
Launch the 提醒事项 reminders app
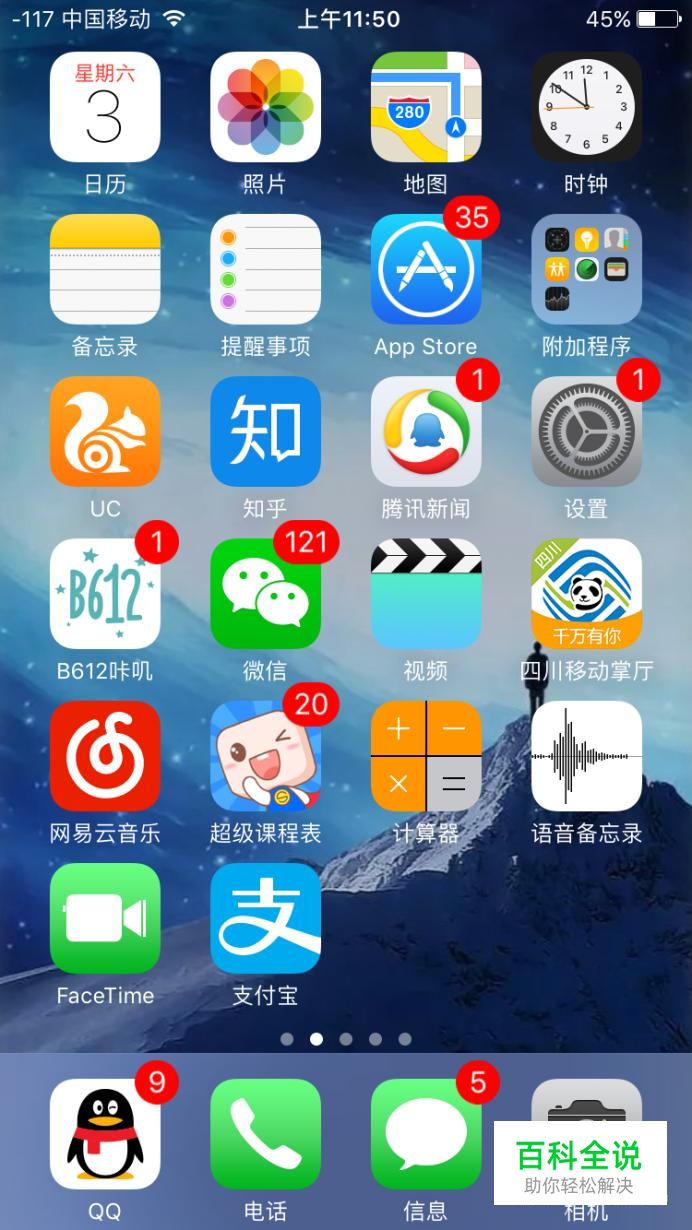(265, 269)
